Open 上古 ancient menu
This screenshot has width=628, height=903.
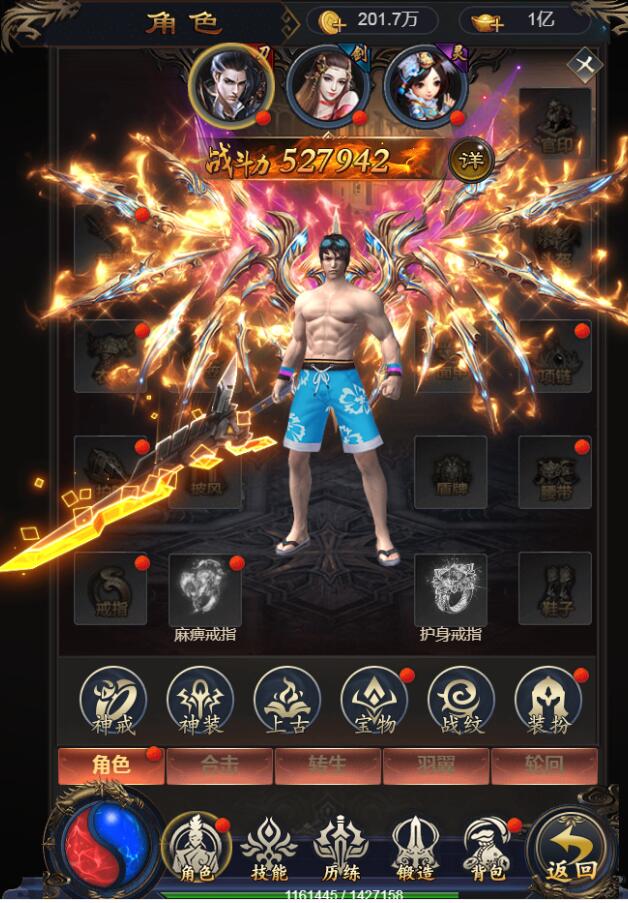pyautogui.click(x=287, y=701)
